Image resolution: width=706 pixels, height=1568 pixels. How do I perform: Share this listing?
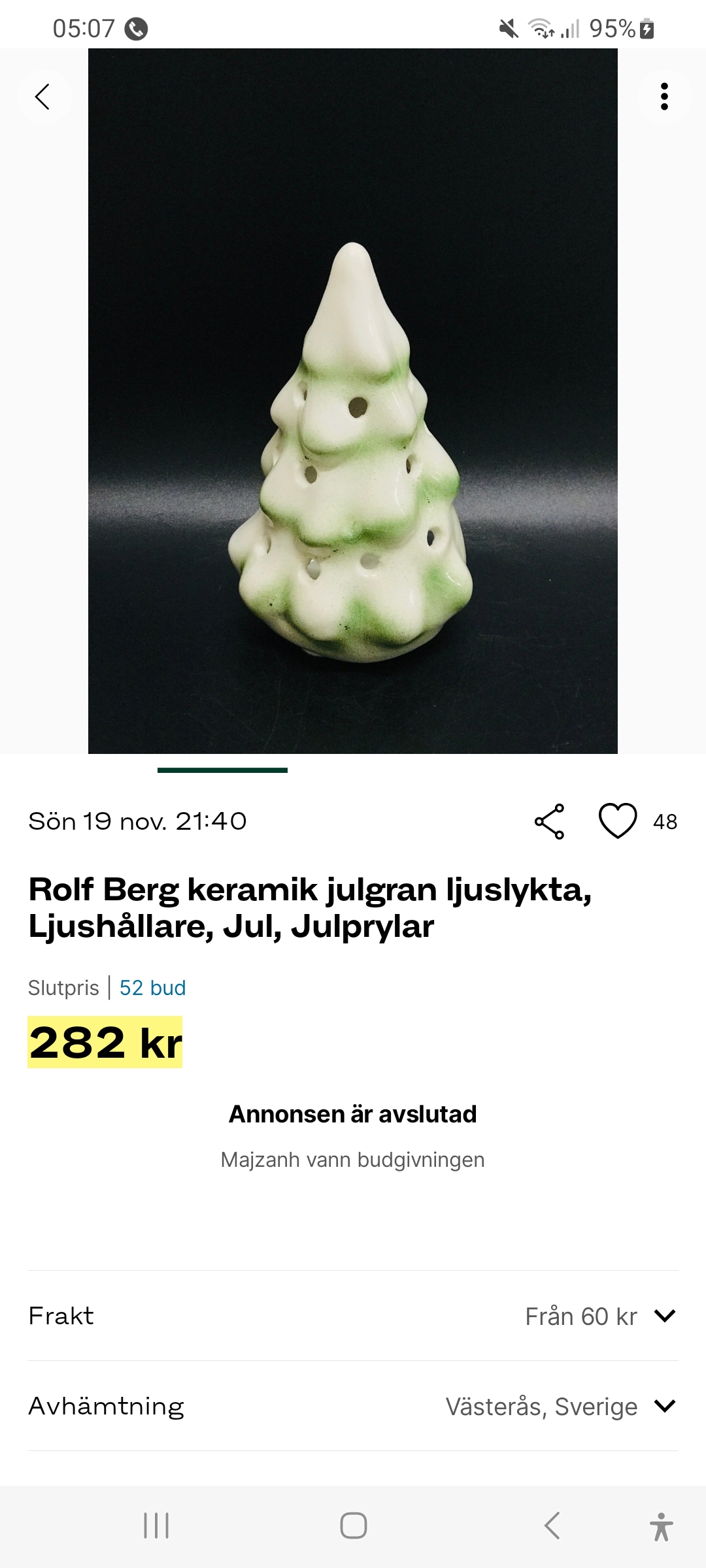[x=549, y=821]
